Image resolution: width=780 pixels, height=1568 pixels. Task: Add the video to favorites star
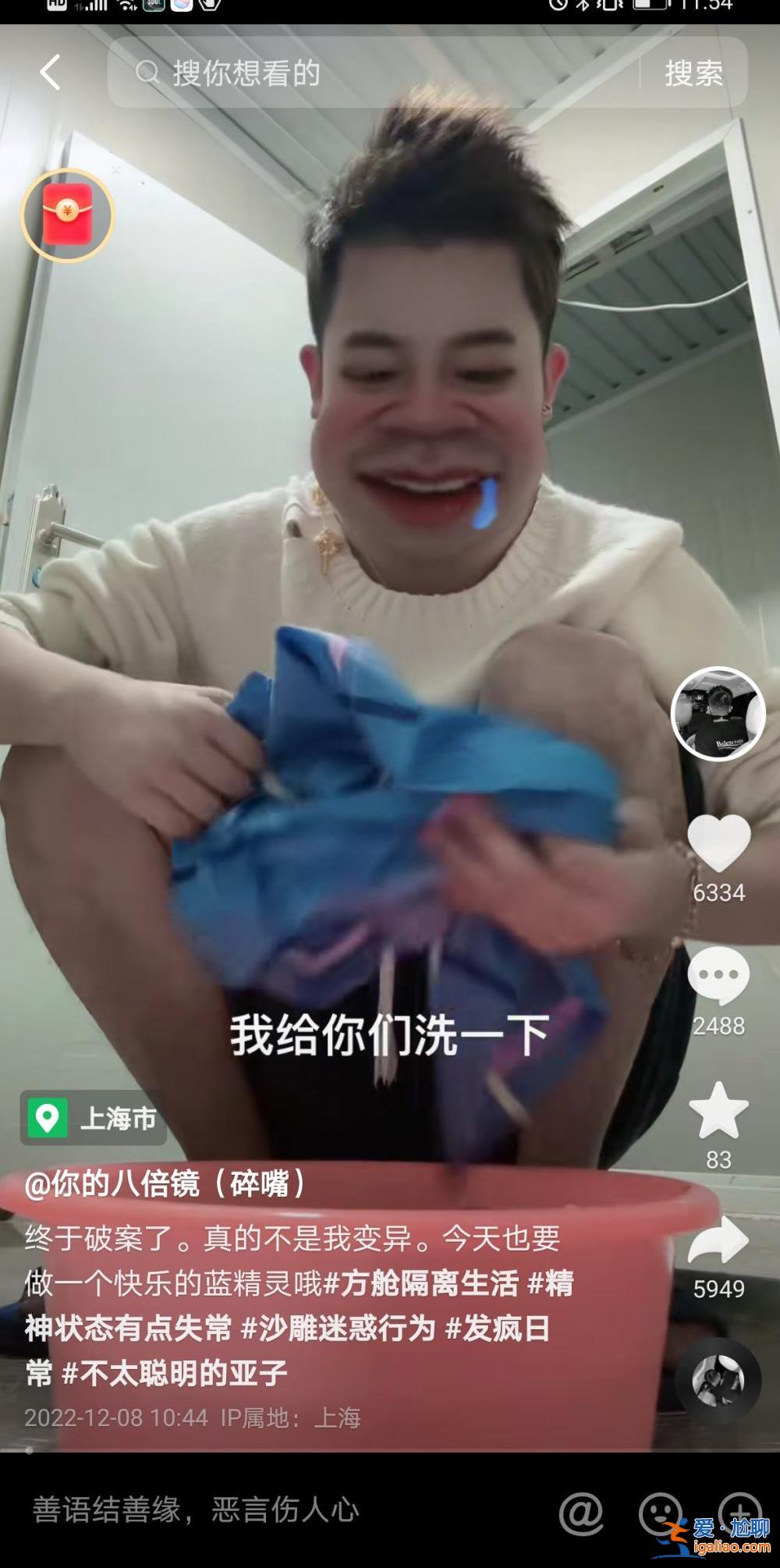tap(718, 1110)
